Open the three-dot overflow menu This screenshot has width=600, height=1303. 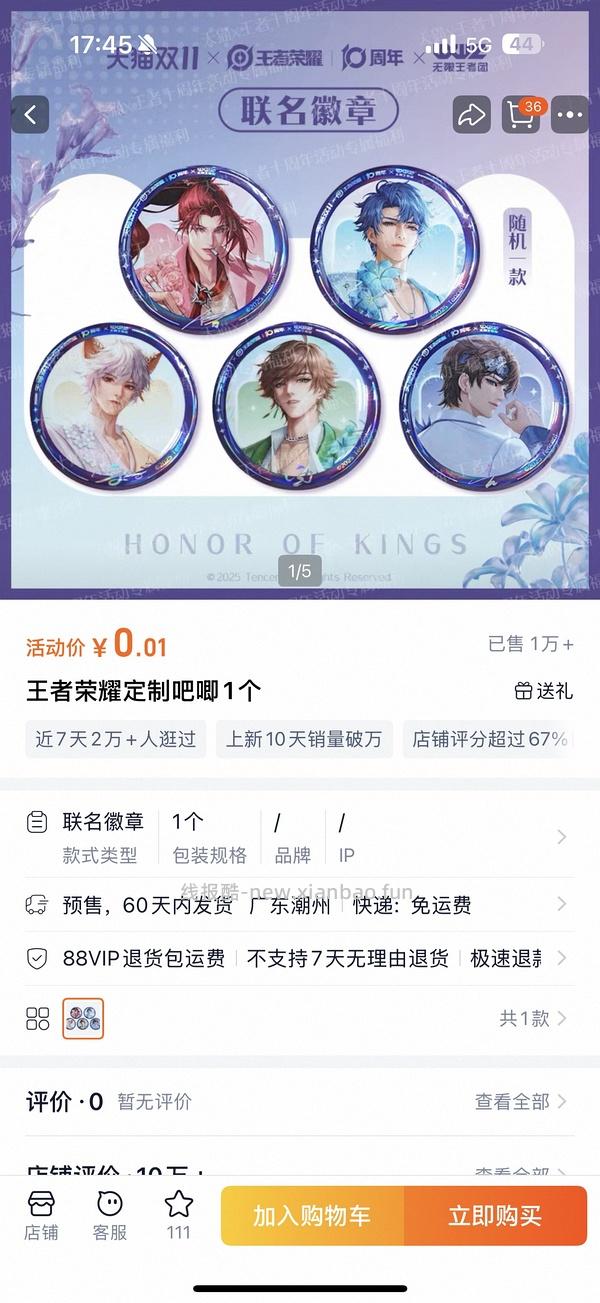570,115
